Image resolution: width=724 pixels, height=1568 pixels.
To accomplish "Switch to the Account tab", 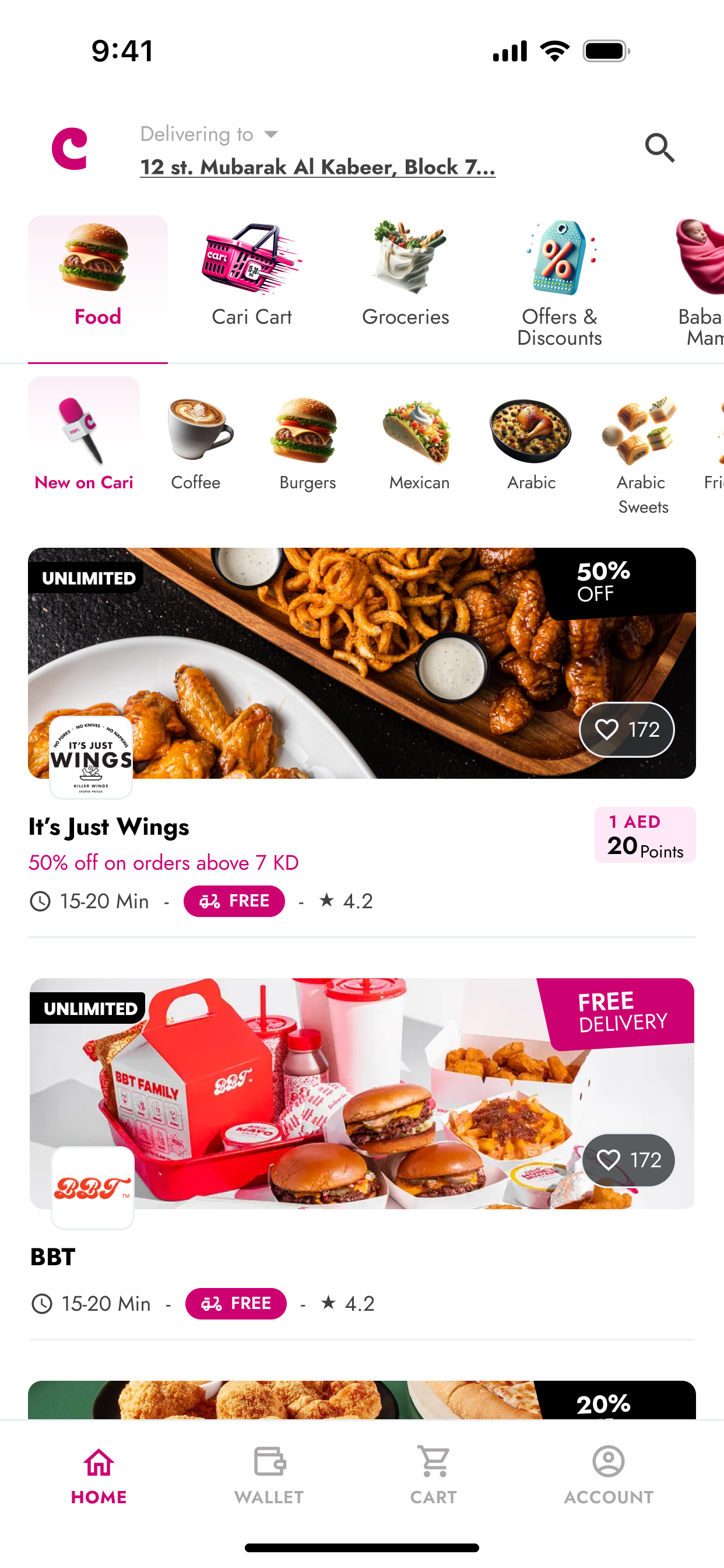I will pyautogui.click(x=609, y=1473).
